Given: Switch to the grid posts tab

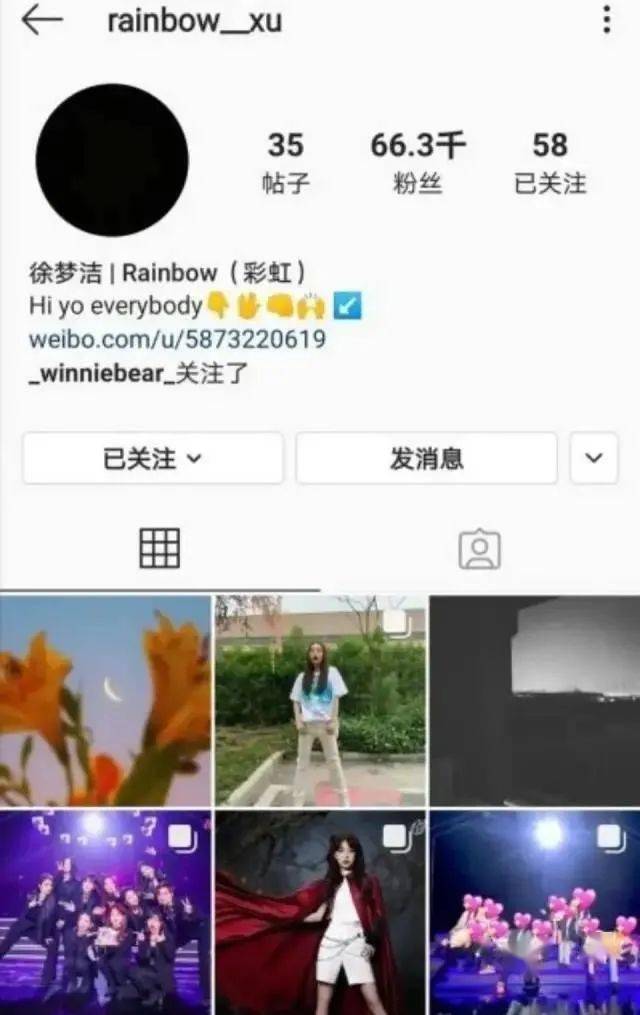Looking at the screenshot, I should point(160,548).
